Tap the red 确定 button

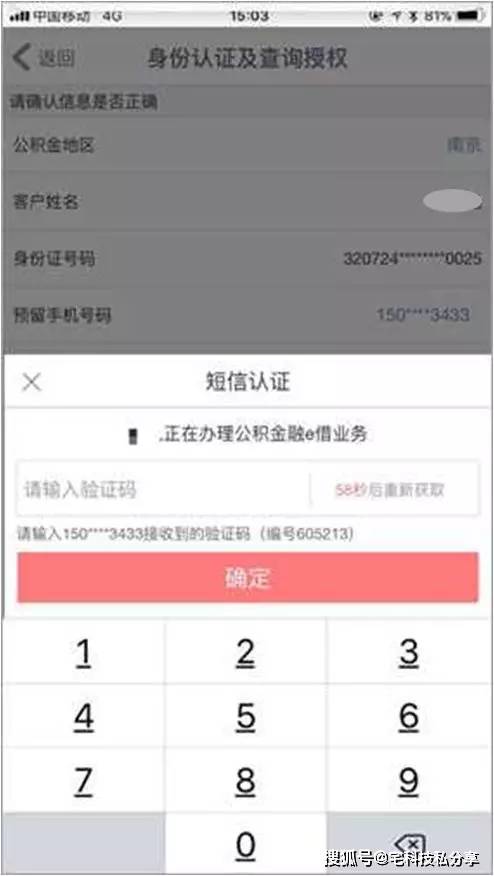pos(248,578)
